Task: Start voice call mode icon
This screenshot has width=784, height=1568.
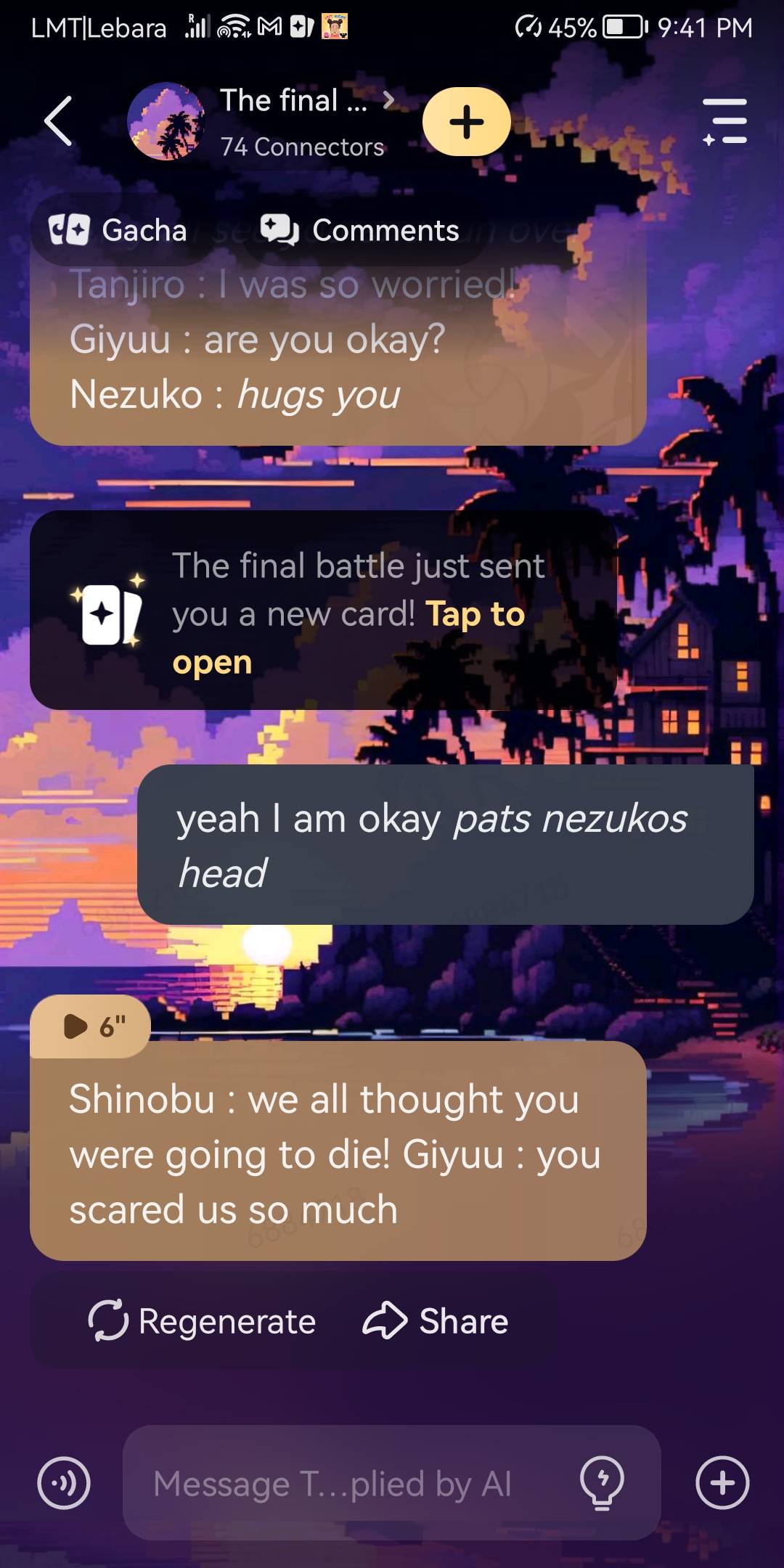Action: (64, 1483)
